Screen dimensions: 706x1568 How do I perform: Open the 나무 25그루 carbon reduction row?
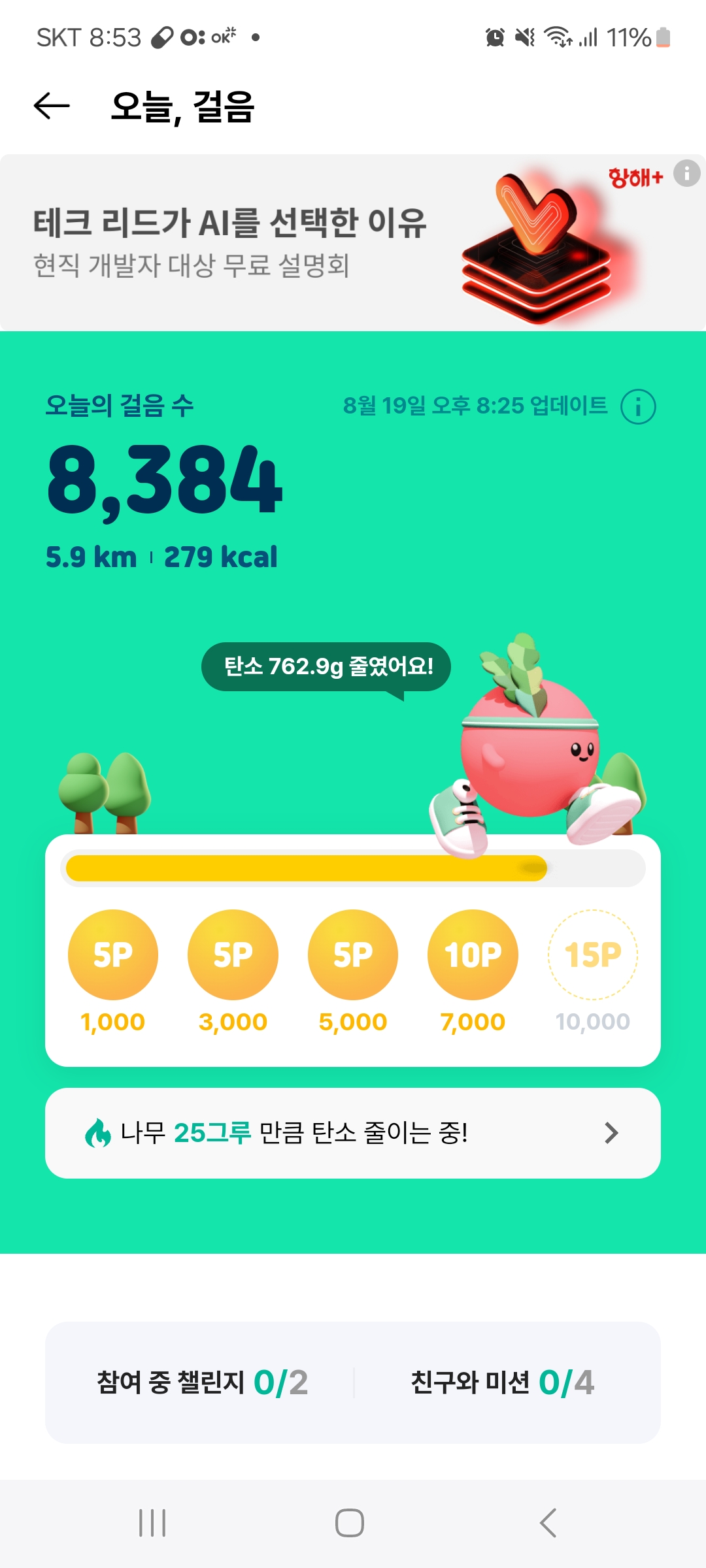point(353,1133)
